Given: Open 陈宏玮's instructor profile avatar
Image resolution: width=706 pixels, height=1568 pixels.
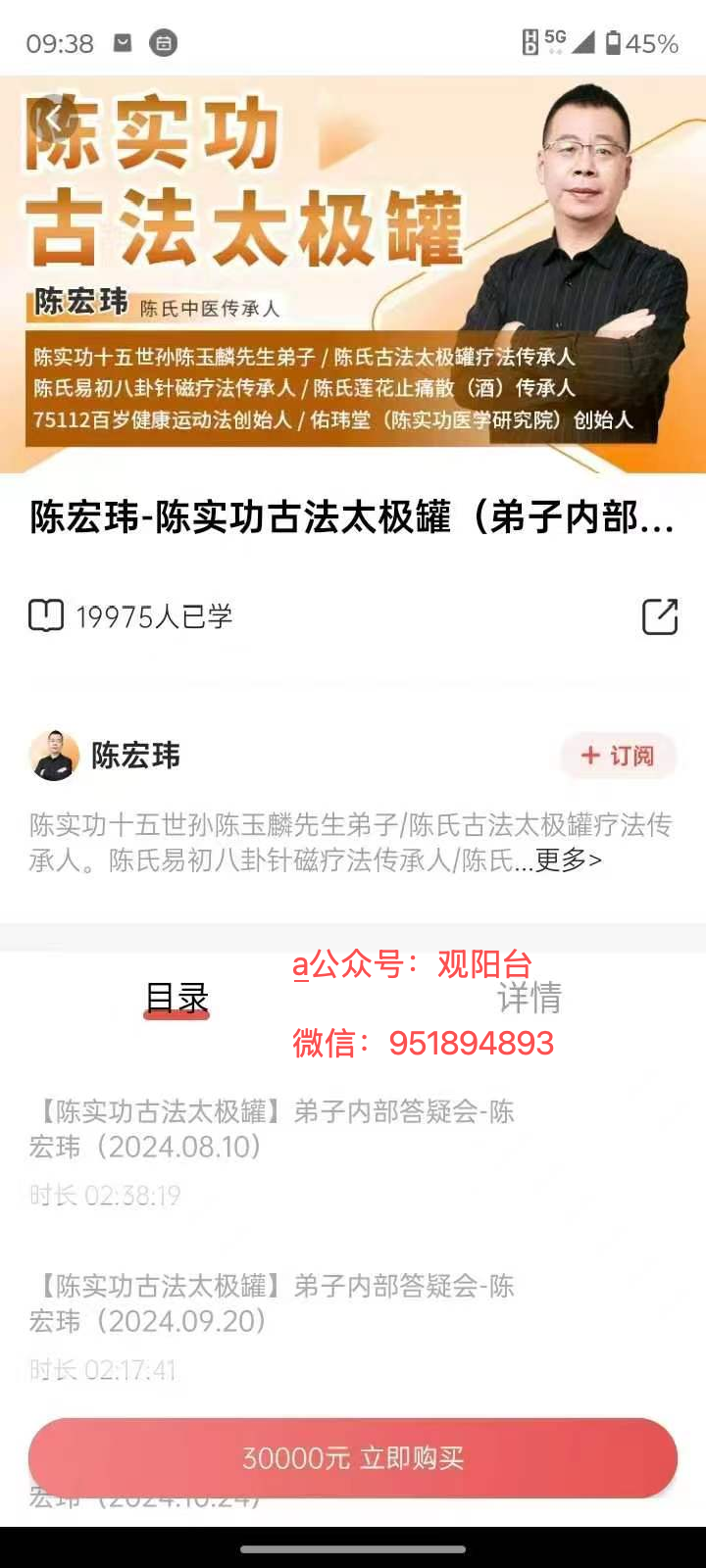Looking at the screenshot, I should (54, 756).
